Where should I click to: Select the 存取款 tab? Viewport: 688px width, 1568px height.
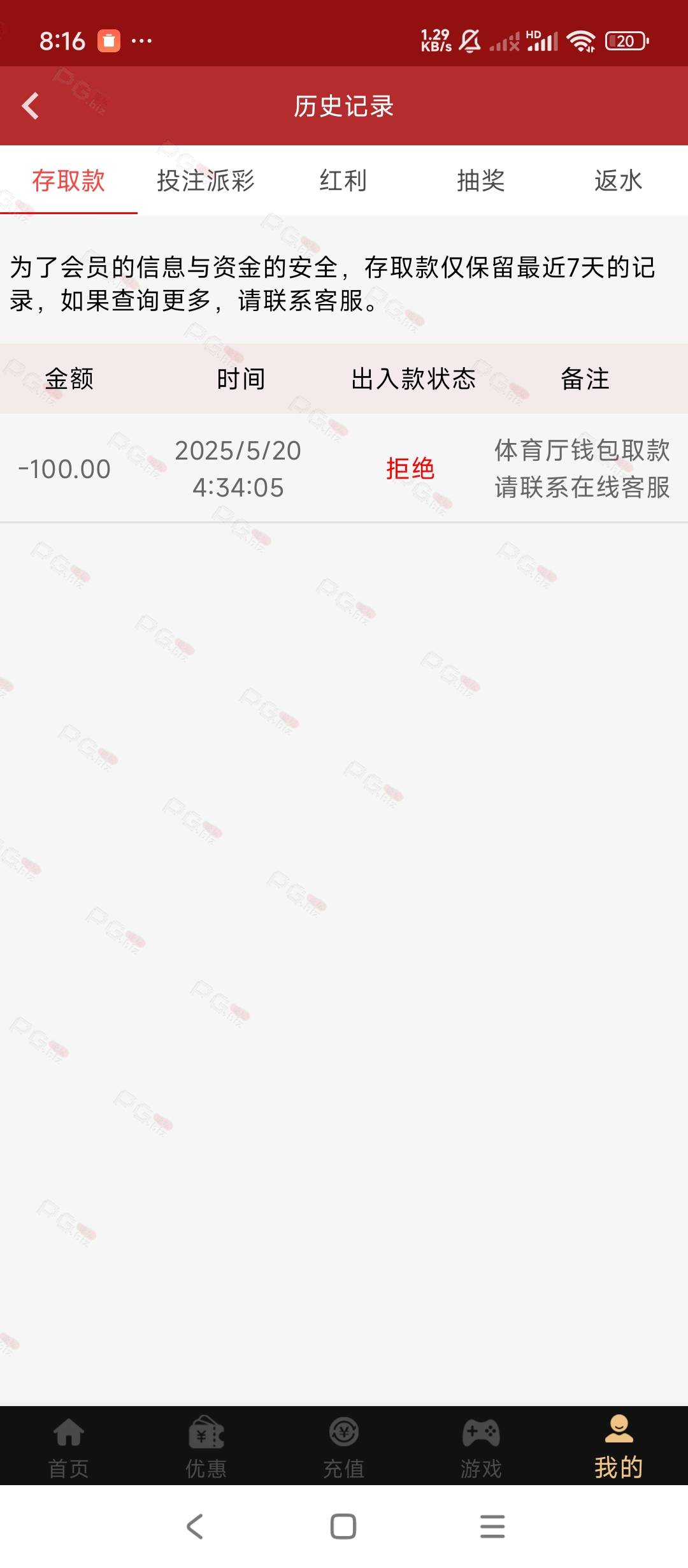(69, 180)
